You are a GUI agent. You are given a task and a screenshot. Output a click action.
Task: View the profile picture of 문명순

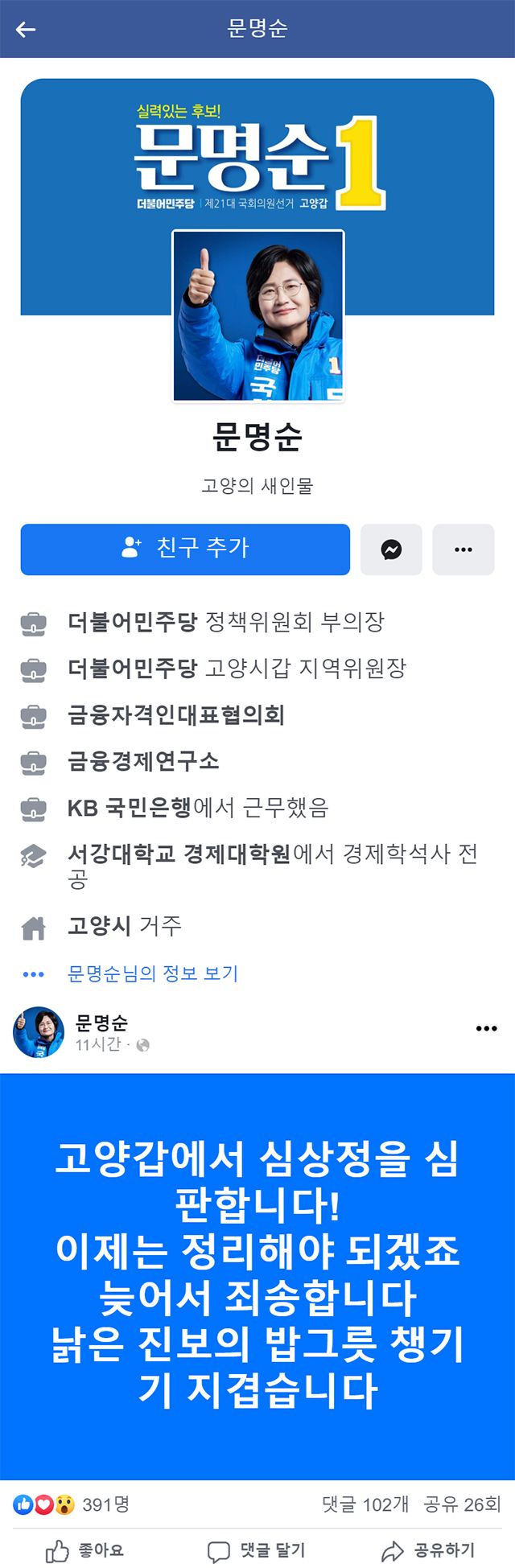pos(258,315)
